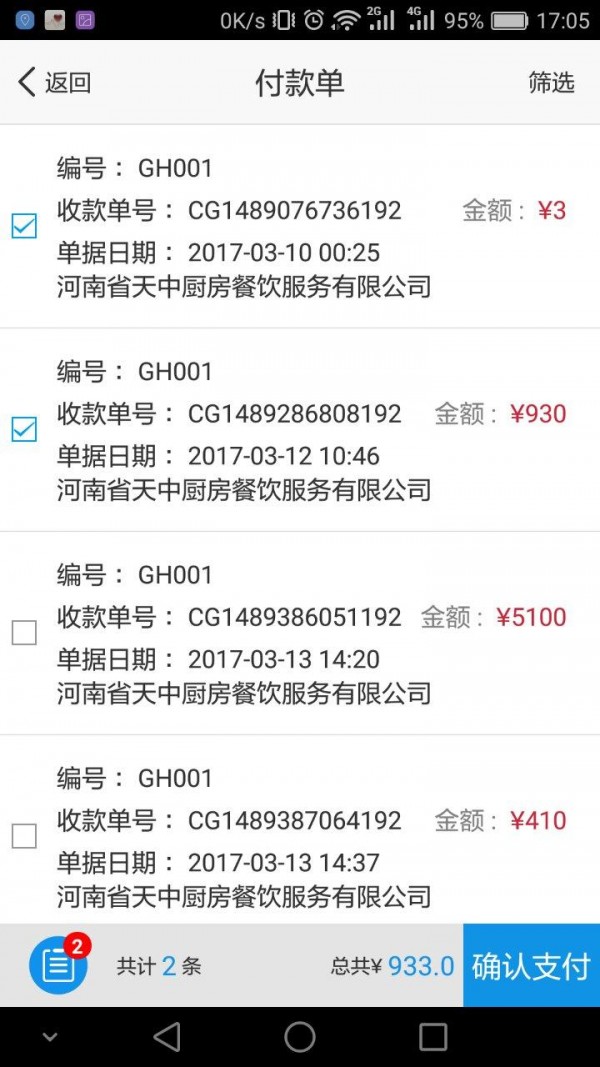Uncheck the payment order of ¥930
This screenshot has height=1067, width=600.
tap(24, 430)
